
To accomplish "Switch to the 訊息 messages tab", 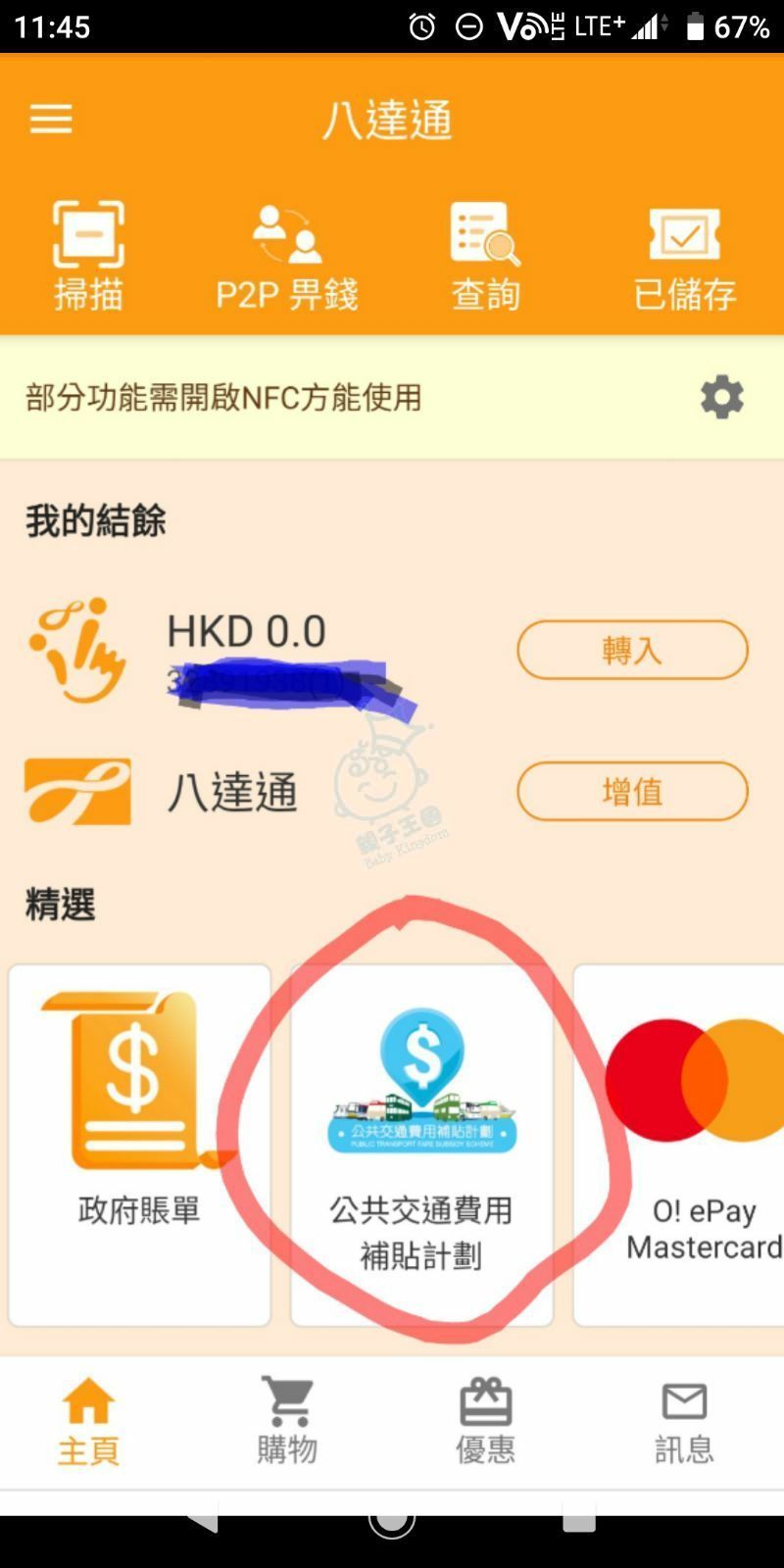I will pos(684,1421).
